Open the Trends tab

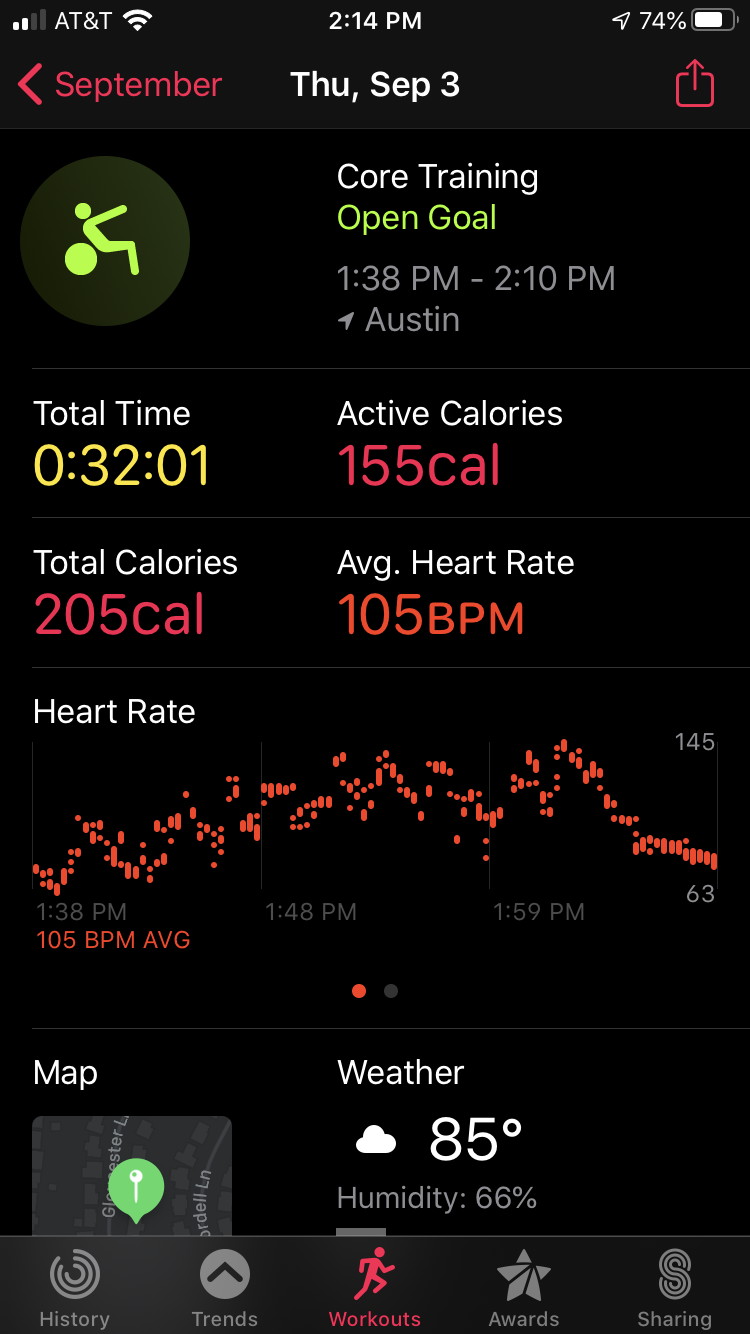pos(224,1290)
